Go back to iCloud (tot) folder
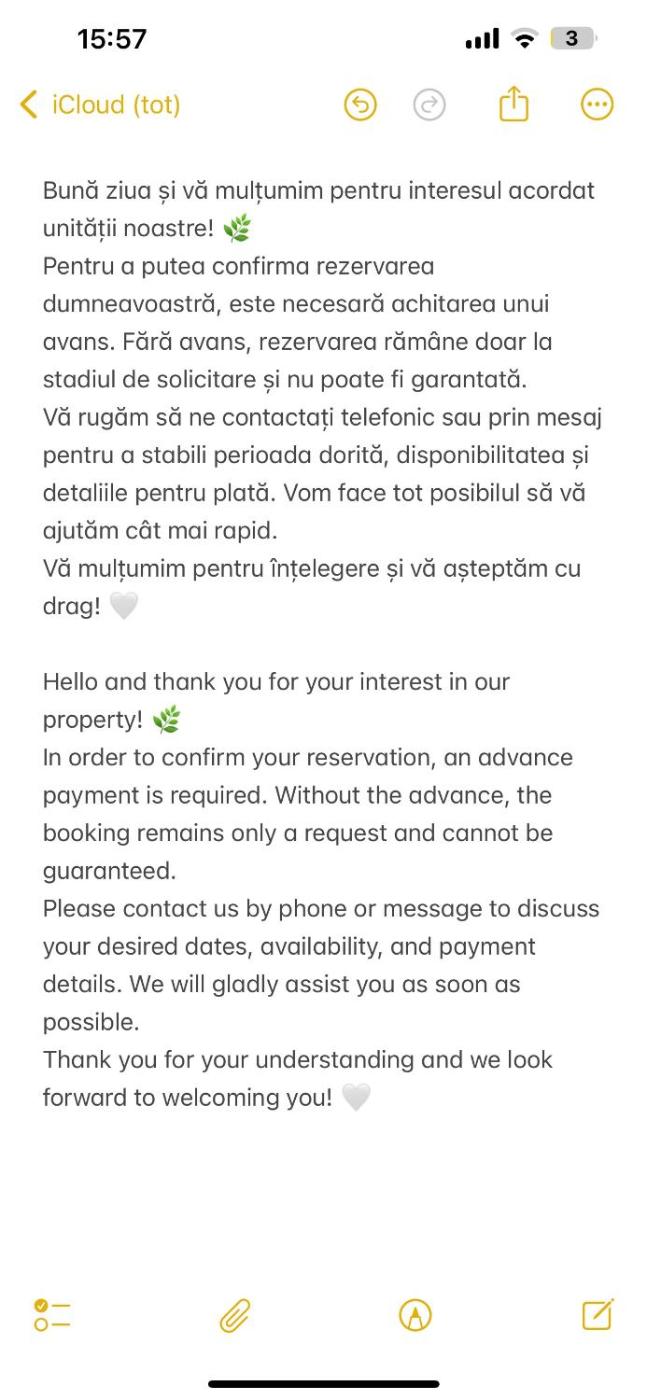Image resolution: width=647 pixels, height=1400 pixels. [100, 105]
